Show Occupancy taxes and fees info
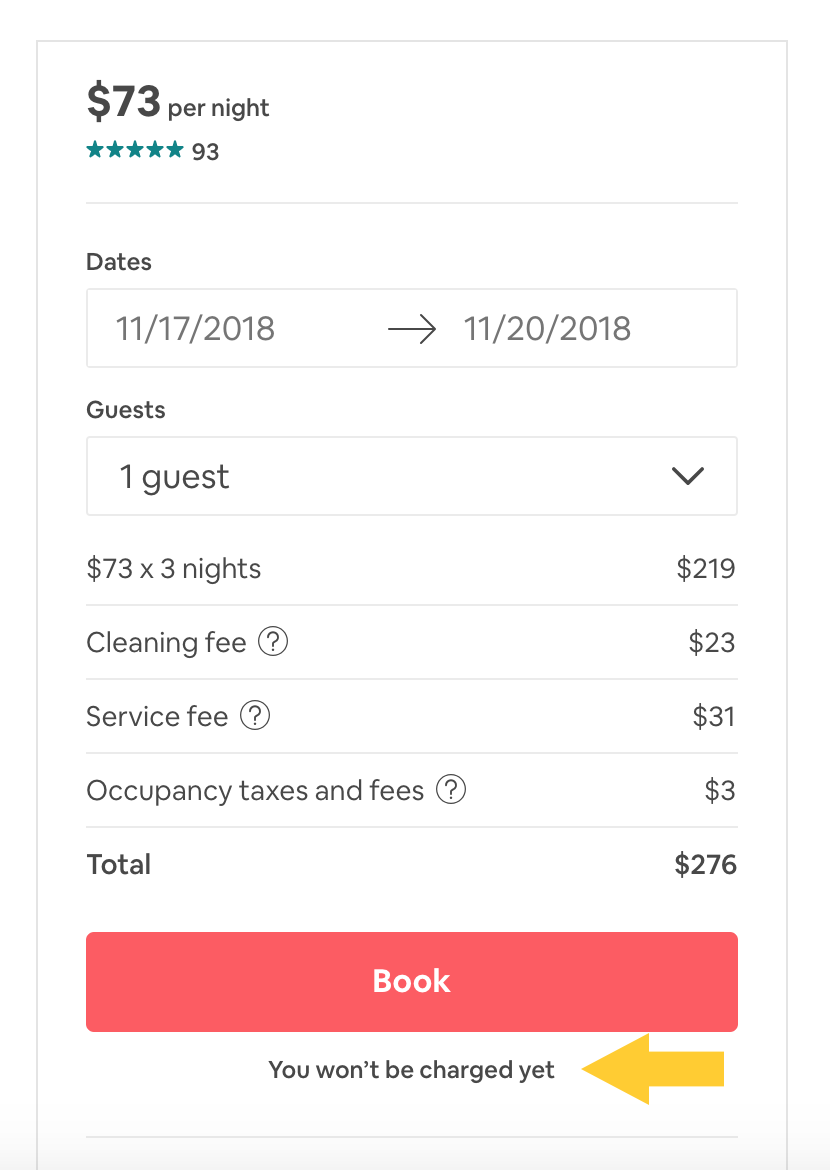Image resolution: width=830 pixels, height=1170 pixels. tap(451, 790)
